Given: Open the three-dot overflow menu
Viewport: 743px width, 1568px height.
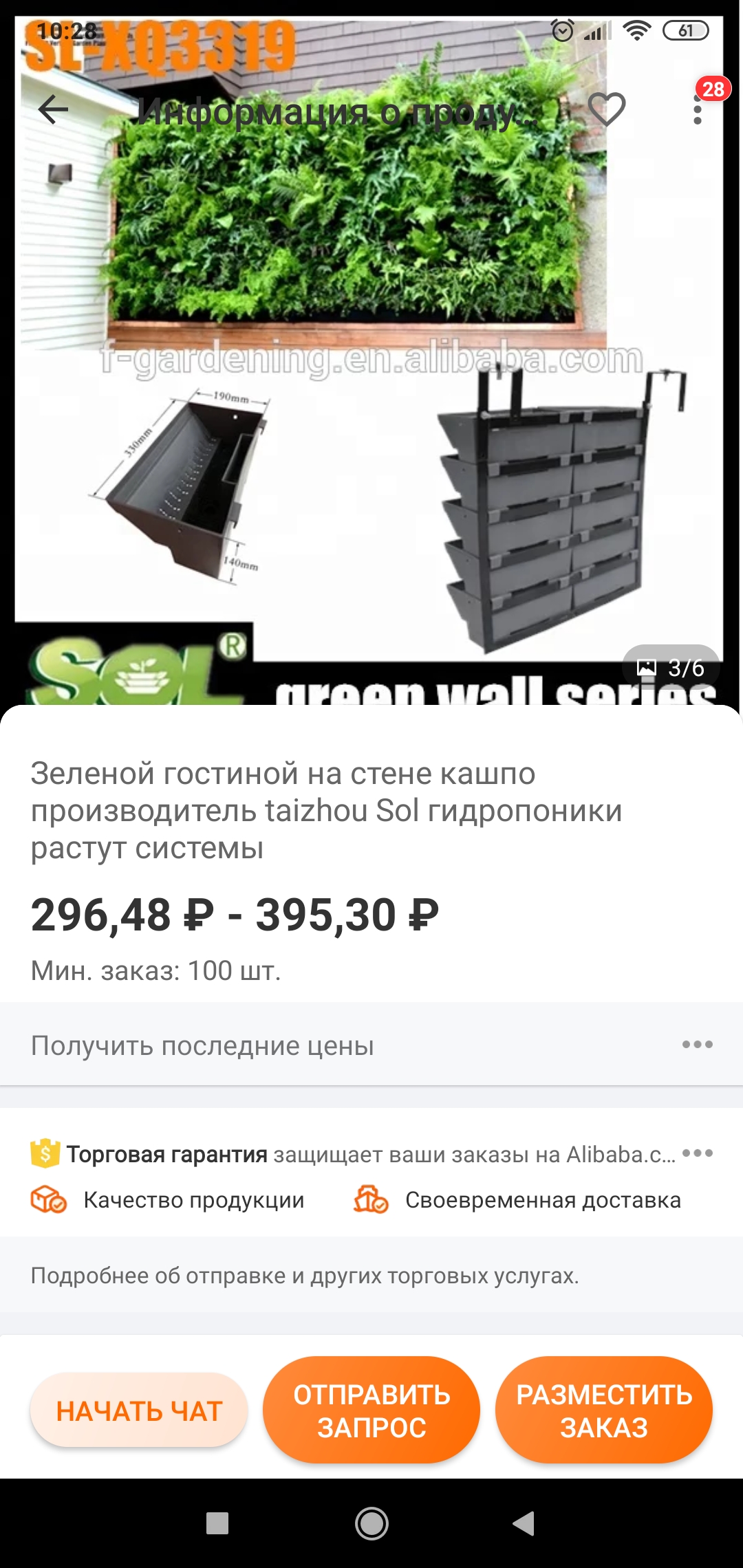Looking at the screenshot, I should 698,110.
